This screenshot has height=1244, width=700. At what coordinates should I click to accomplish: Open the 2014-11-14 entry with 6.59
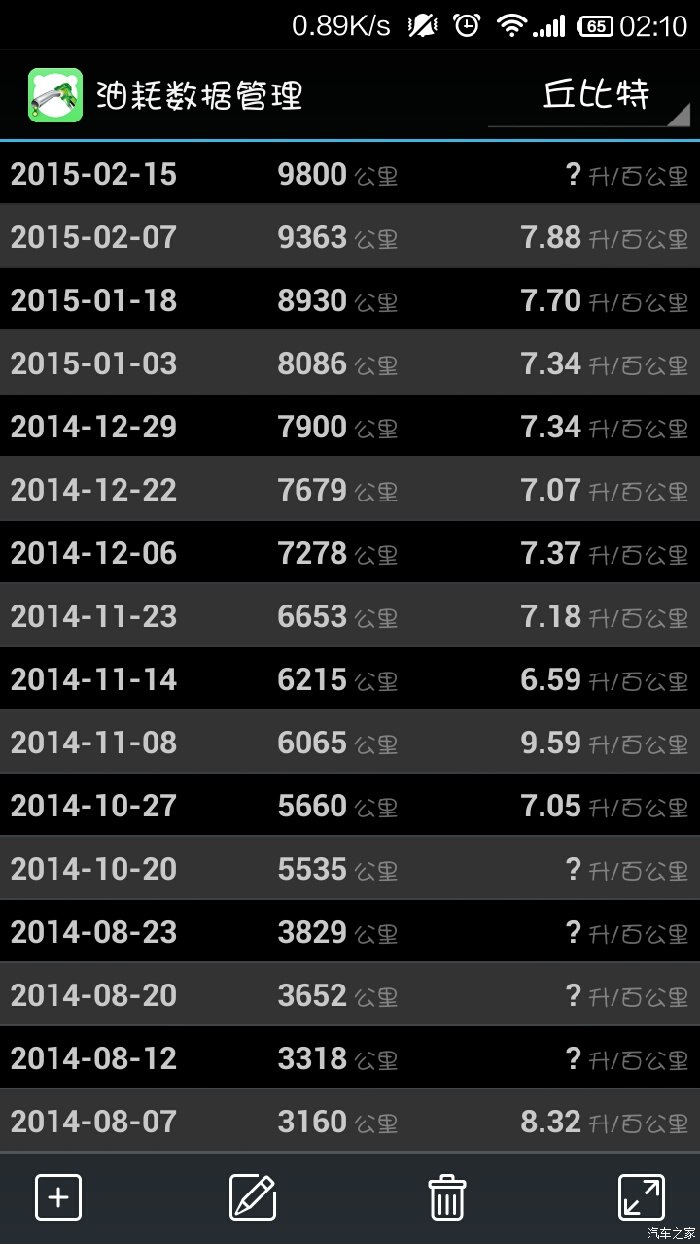(x=350, y=680)
